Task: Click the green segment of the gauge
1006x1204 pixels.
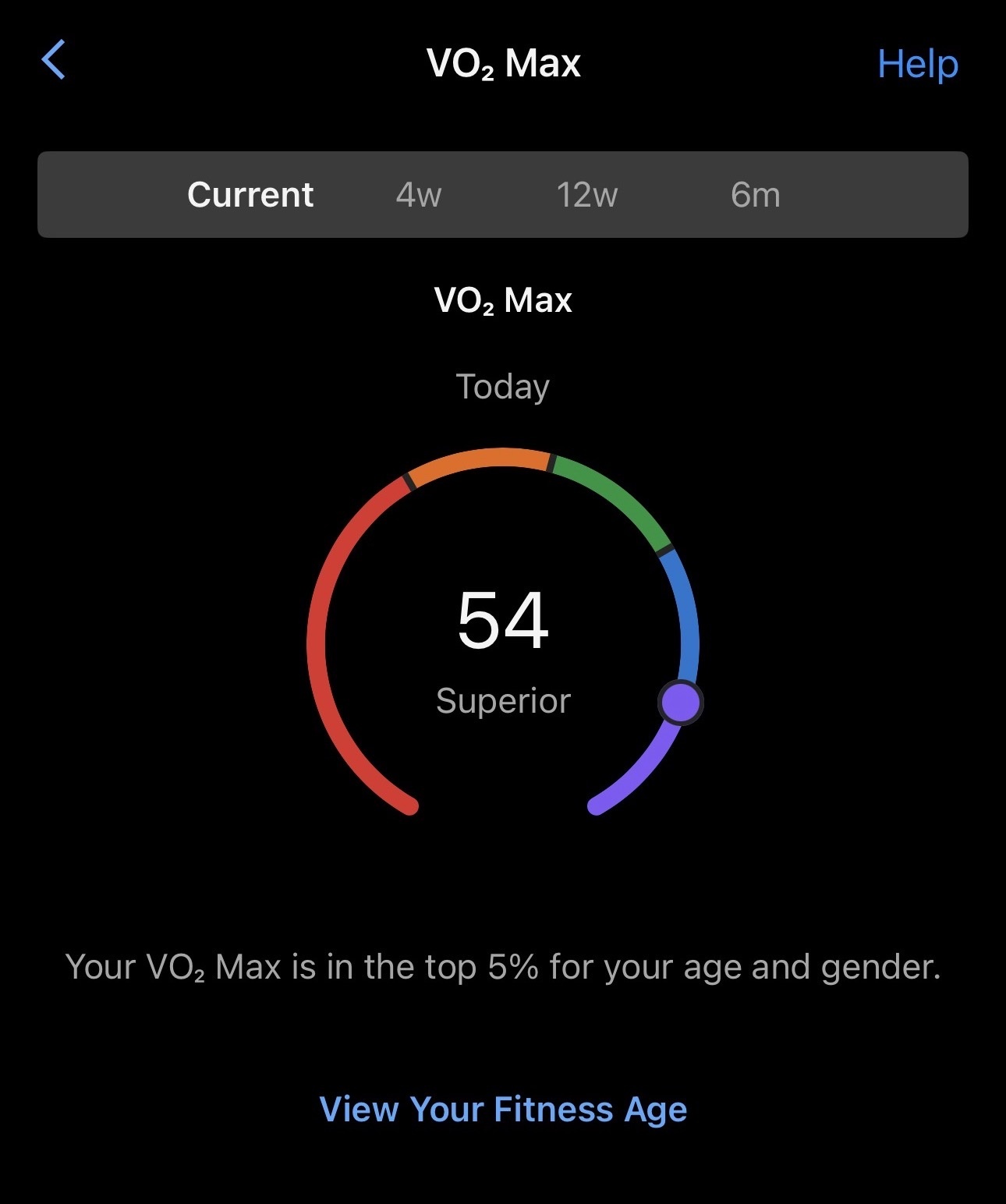Action: (x=616, y=499)
